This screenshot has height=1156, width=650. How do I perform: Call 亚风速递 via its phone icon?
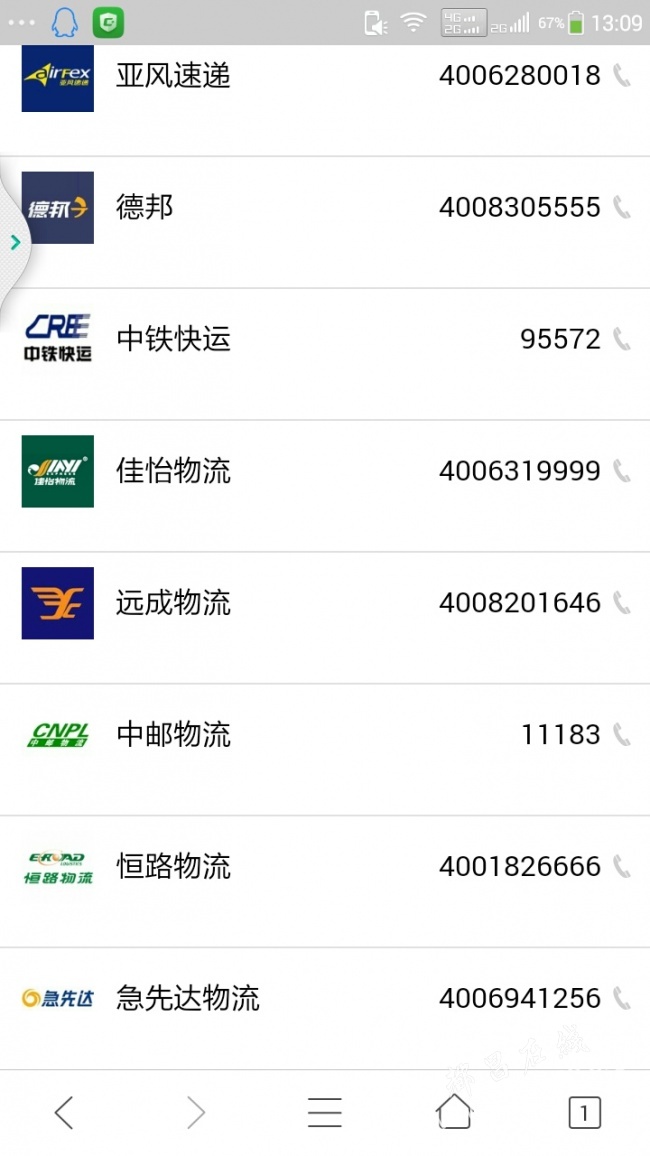[622, 75]
